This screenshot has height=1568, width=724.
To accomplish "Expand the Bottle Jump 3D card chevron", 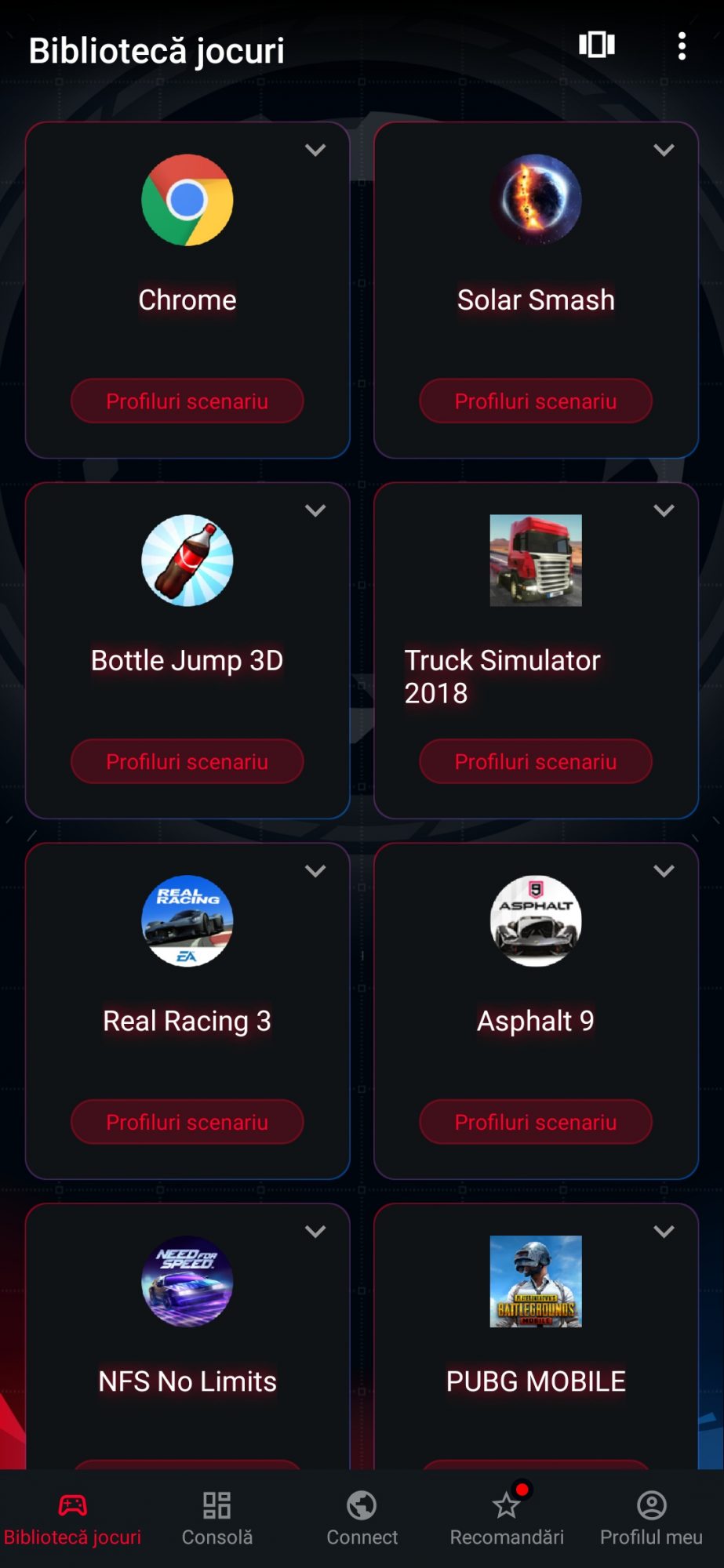I will [x=315, y=511].
